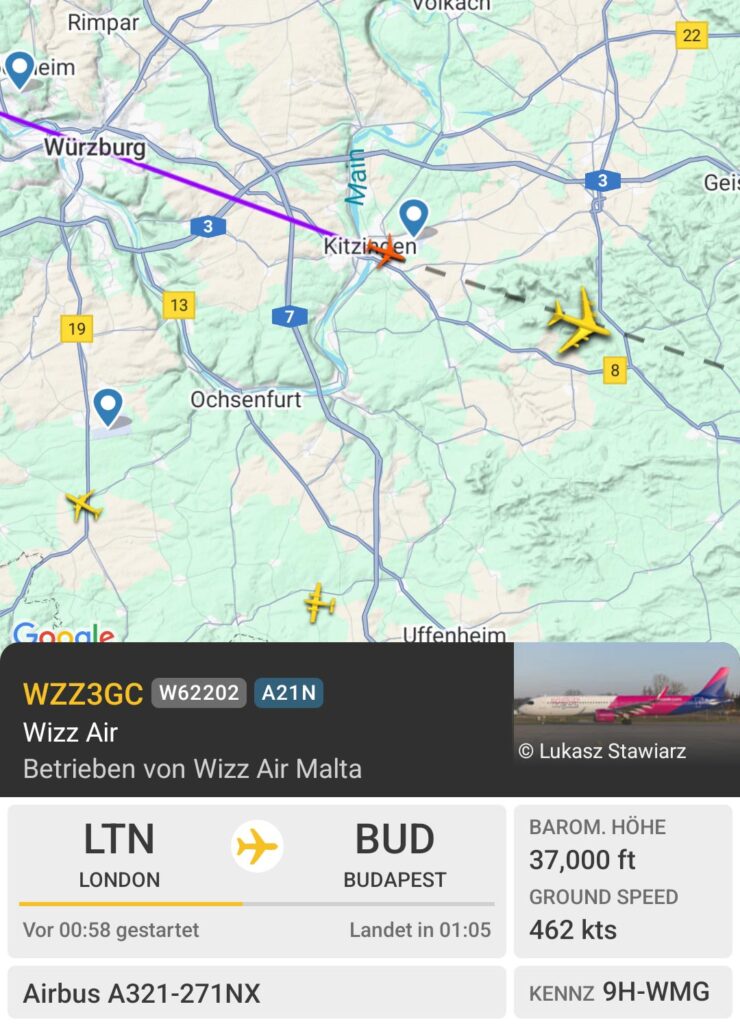Screen dimensions: 740x1024
Task: Tap the airport pin above Würzburg
Action: [19, 68]
